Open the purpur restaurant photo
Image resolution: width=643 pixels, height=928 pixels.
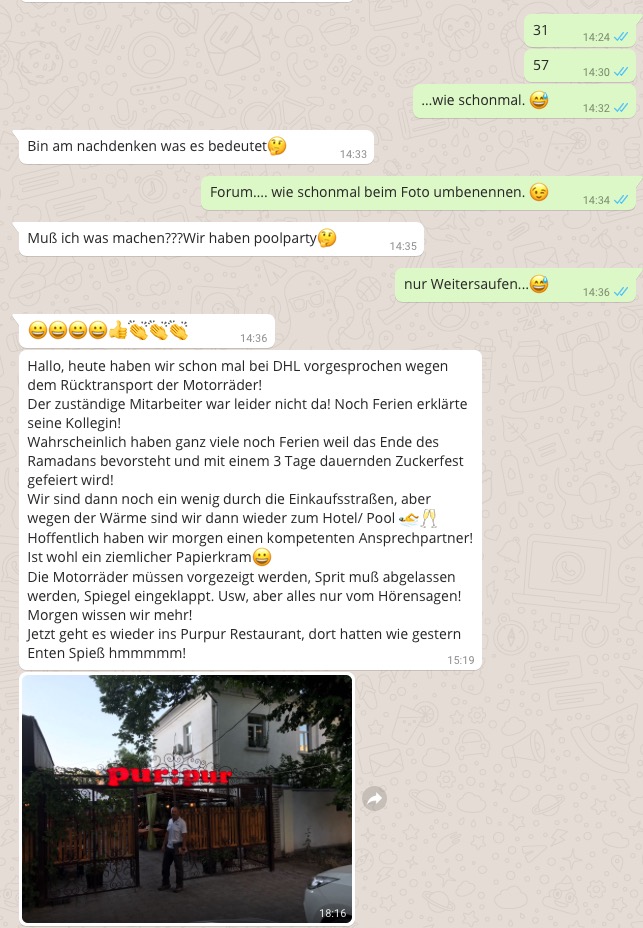[x=187, y=798]
